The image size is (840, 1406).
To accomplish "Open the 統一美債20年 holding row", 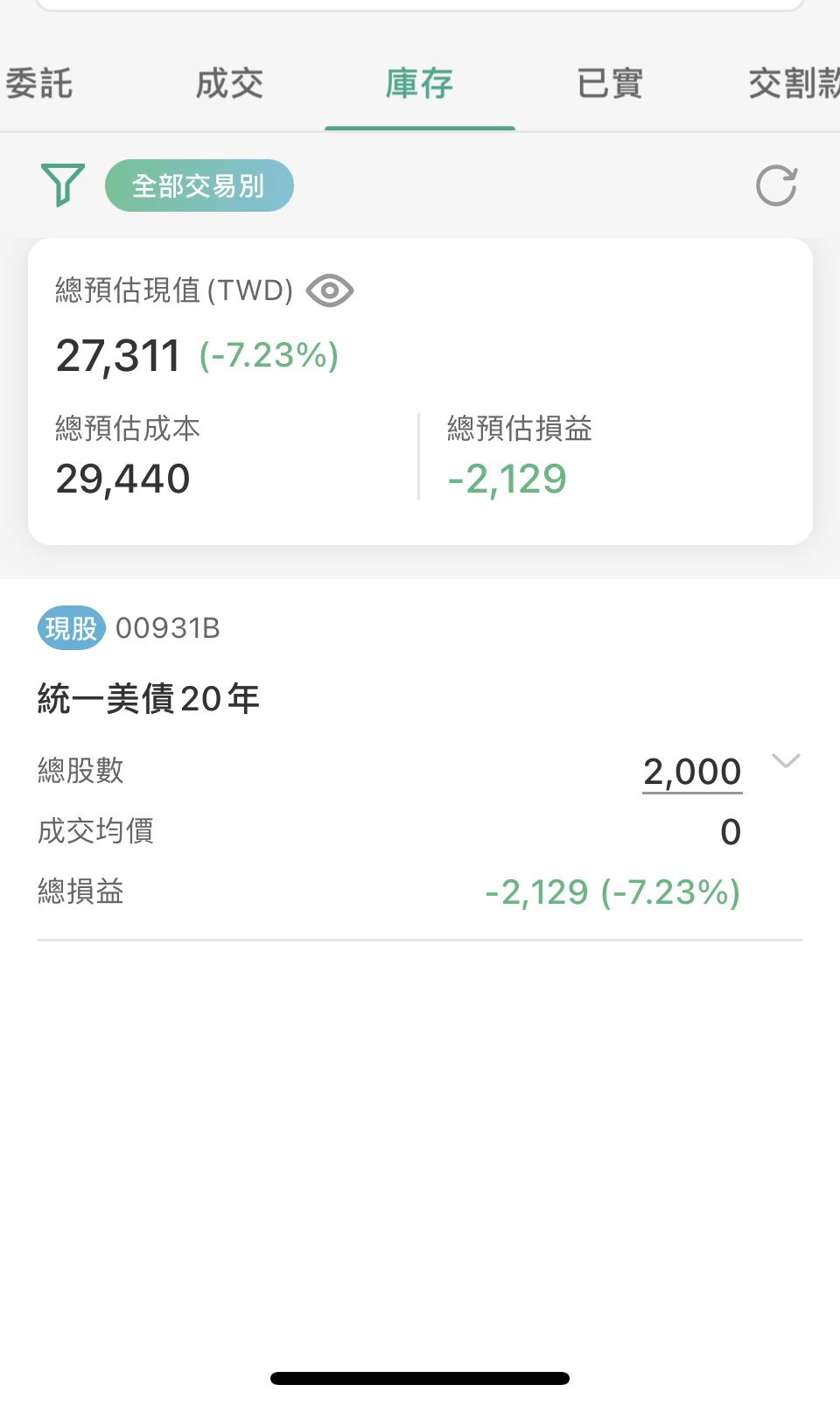I will coord(149,699).
